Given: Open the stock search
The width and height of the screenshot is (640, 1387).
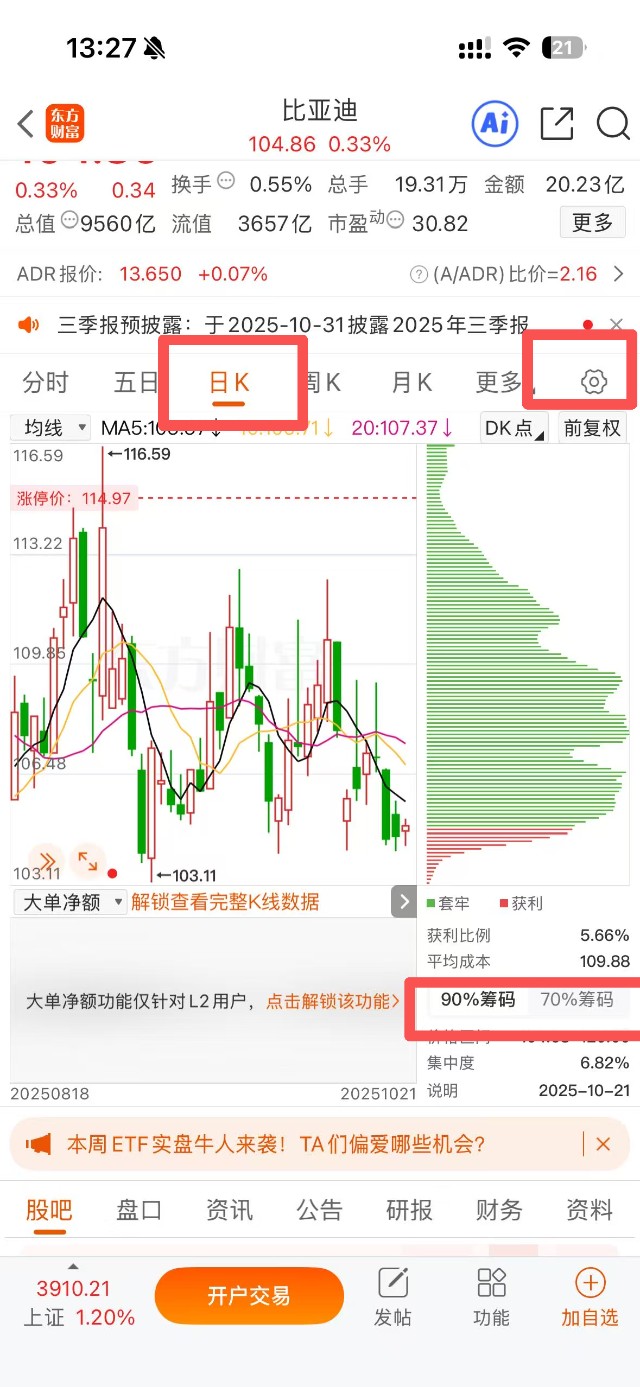Looking at the screenshot, I should pyautogui.click(x=612, y=124).
